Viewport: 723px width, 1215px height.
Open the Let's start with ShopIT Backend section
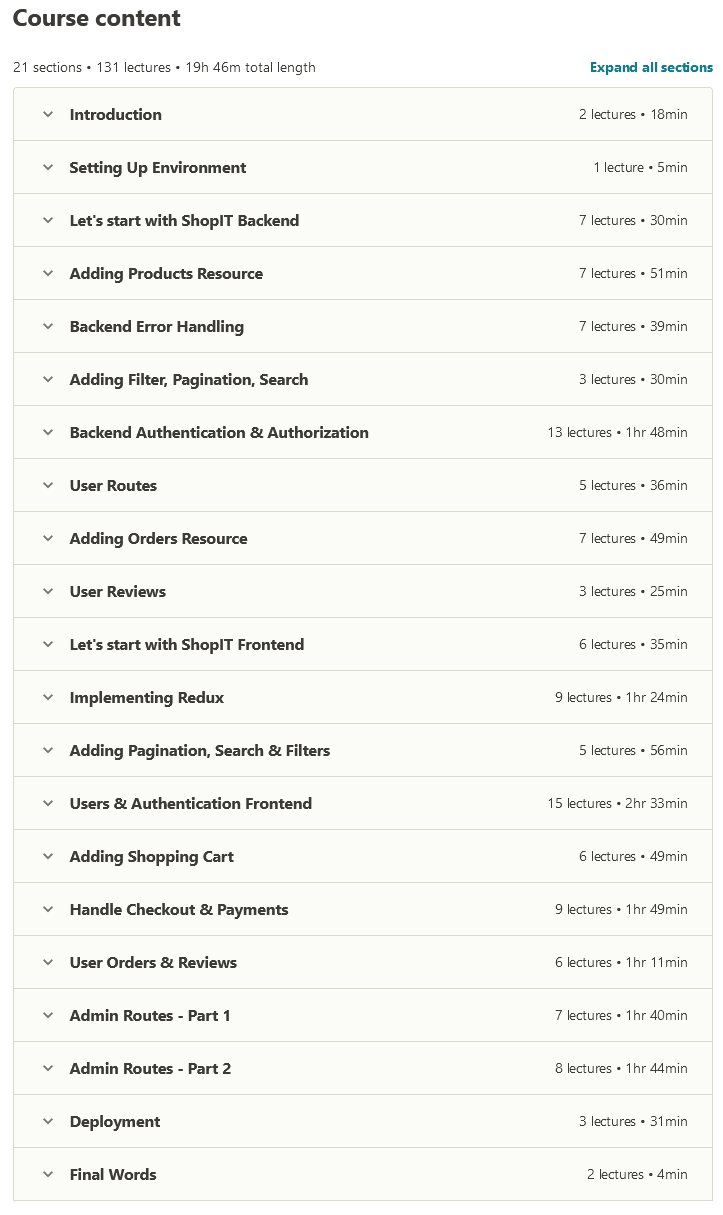coord(363,220)
